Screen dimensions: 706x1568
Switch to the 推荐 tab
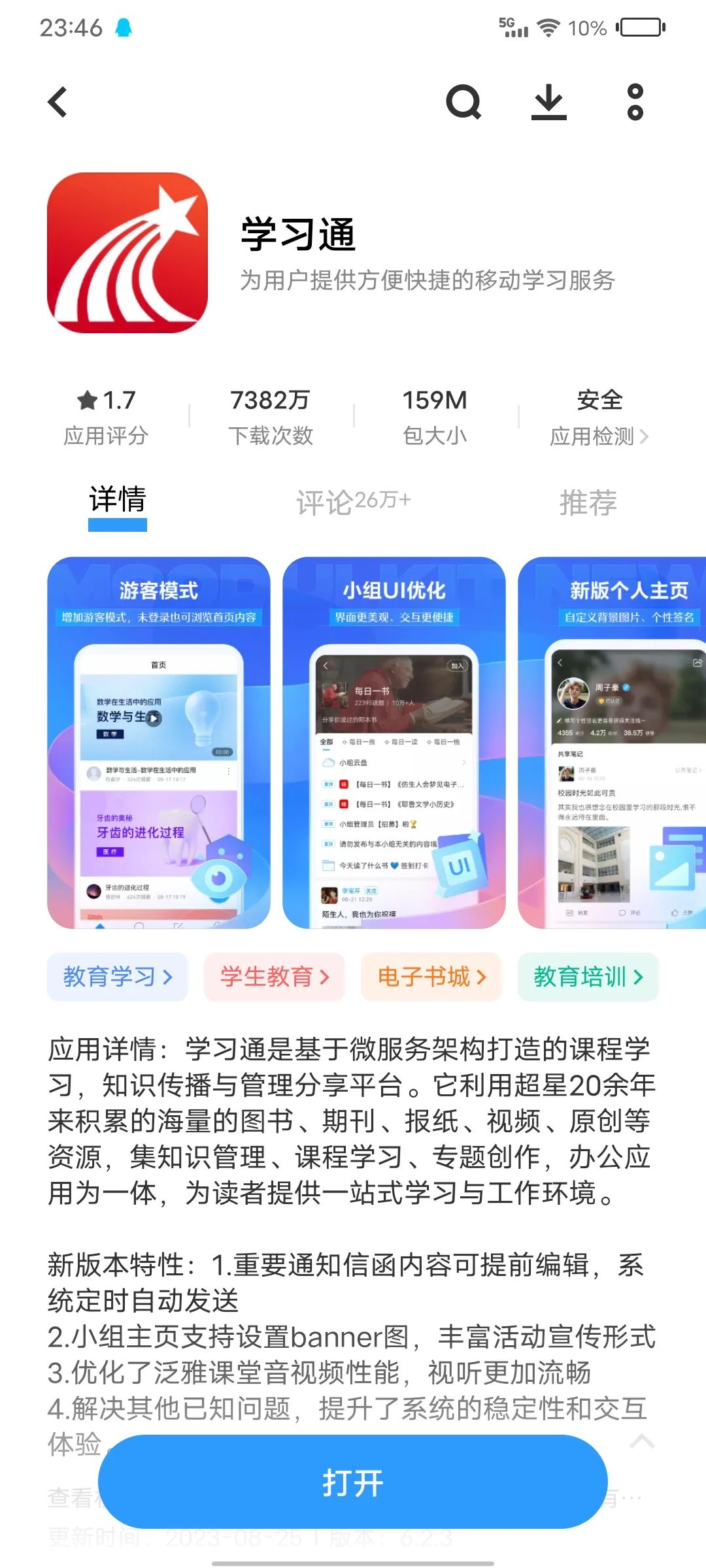[588, 502]
